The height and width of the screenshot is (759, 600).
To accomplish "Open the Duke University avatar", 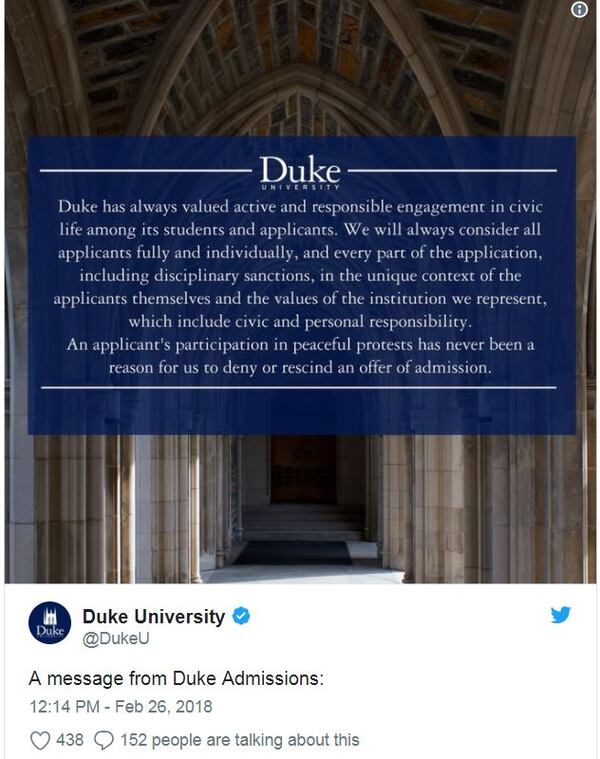I will (50, 625).
